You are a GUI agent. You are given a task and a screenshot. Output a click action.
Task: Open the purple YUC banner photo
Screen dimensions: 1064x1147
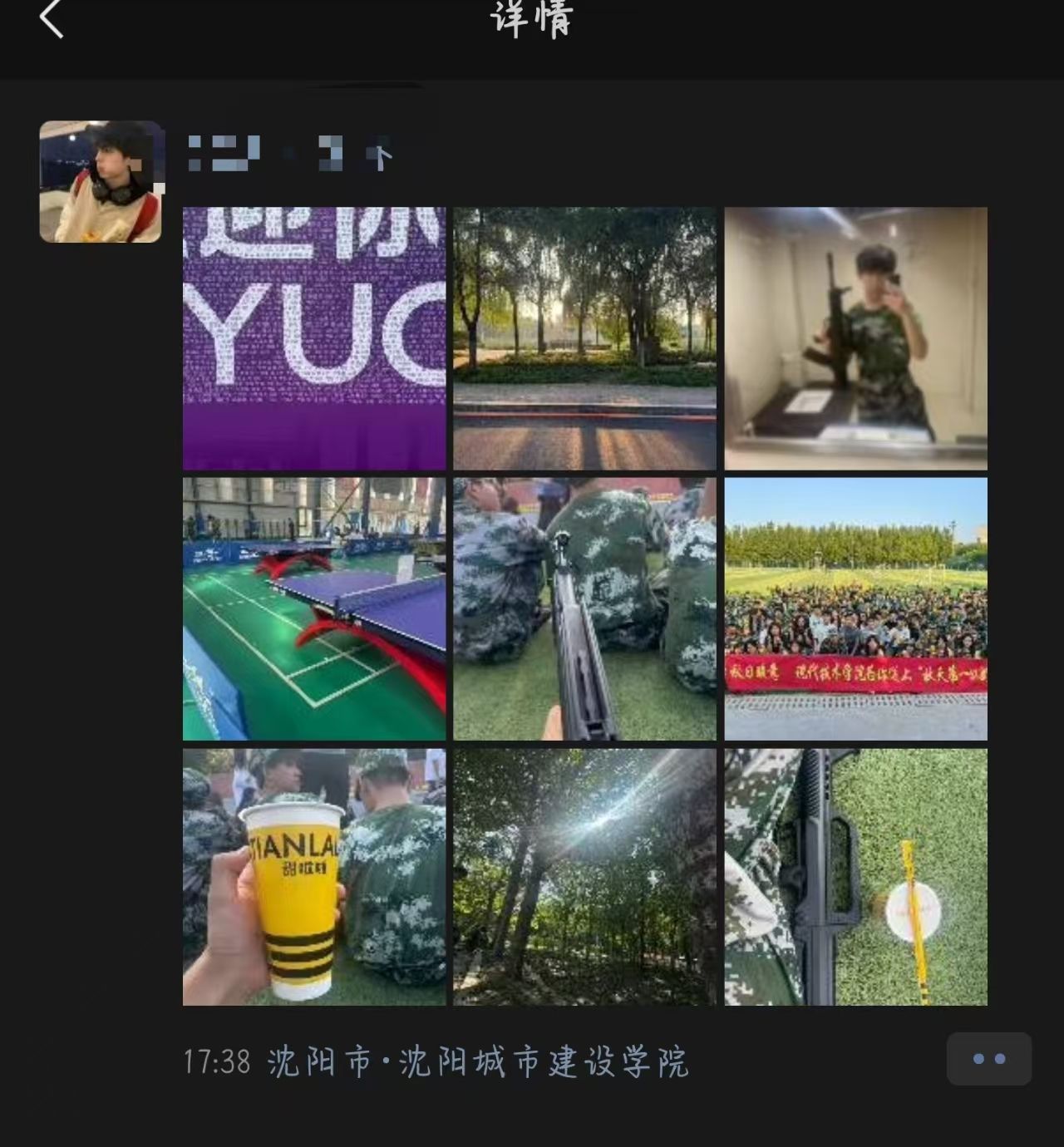pos(314,338)
